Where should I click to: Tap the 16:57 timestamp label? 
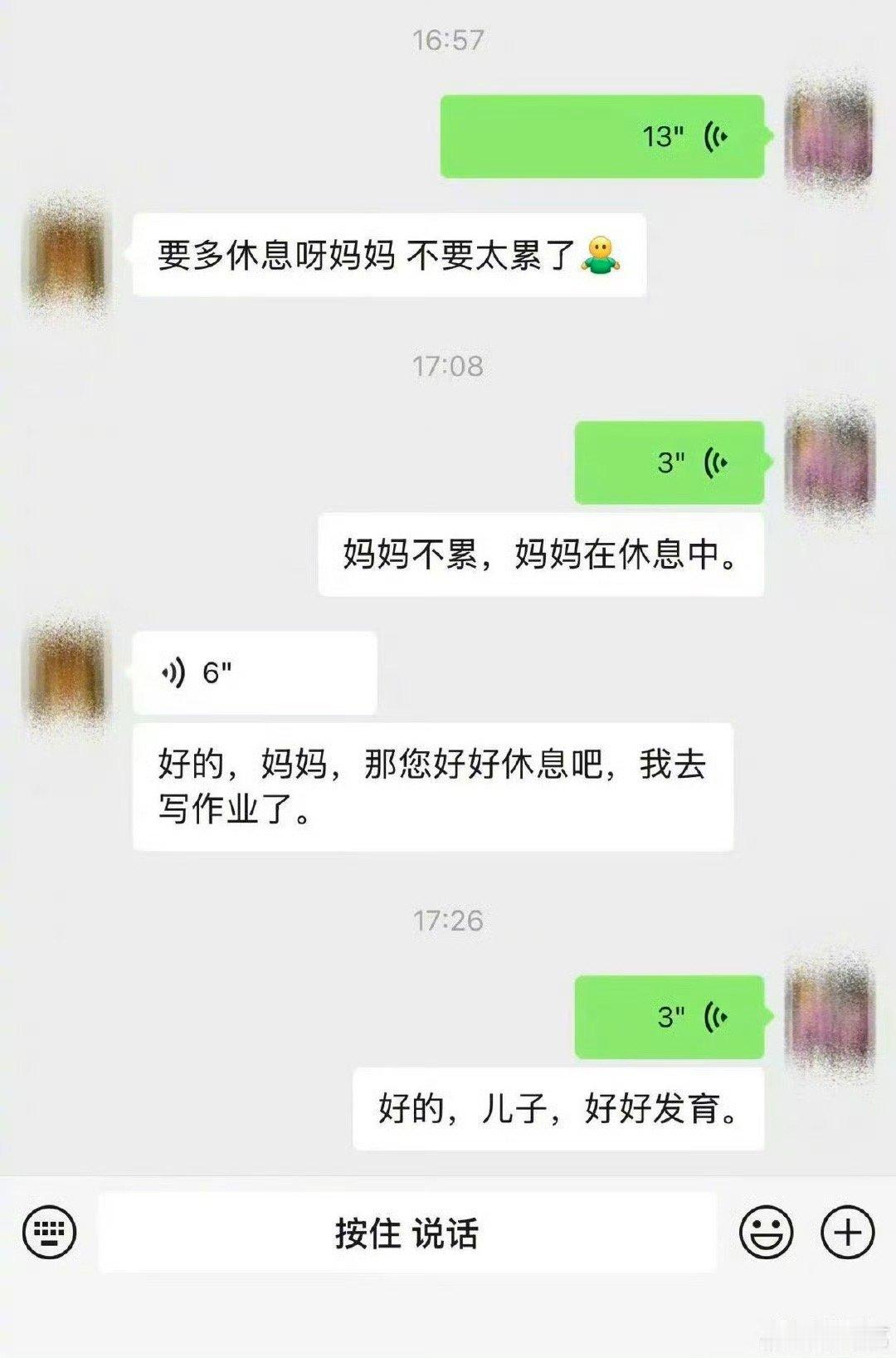tap(448, 37)
